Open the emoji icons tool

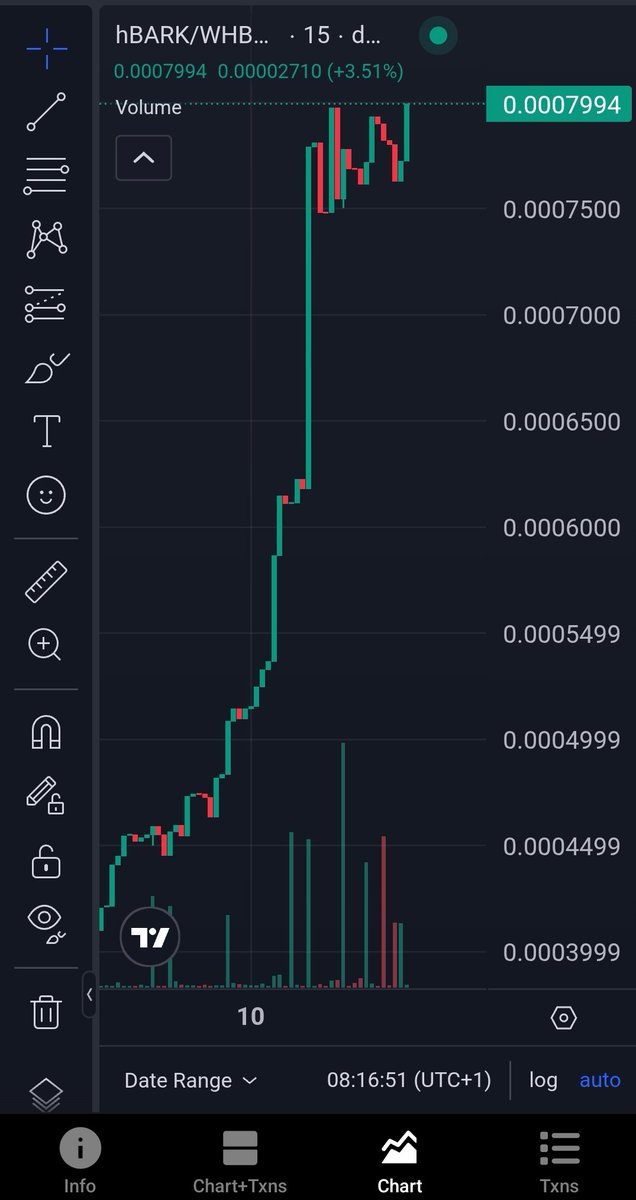point(46,495)
